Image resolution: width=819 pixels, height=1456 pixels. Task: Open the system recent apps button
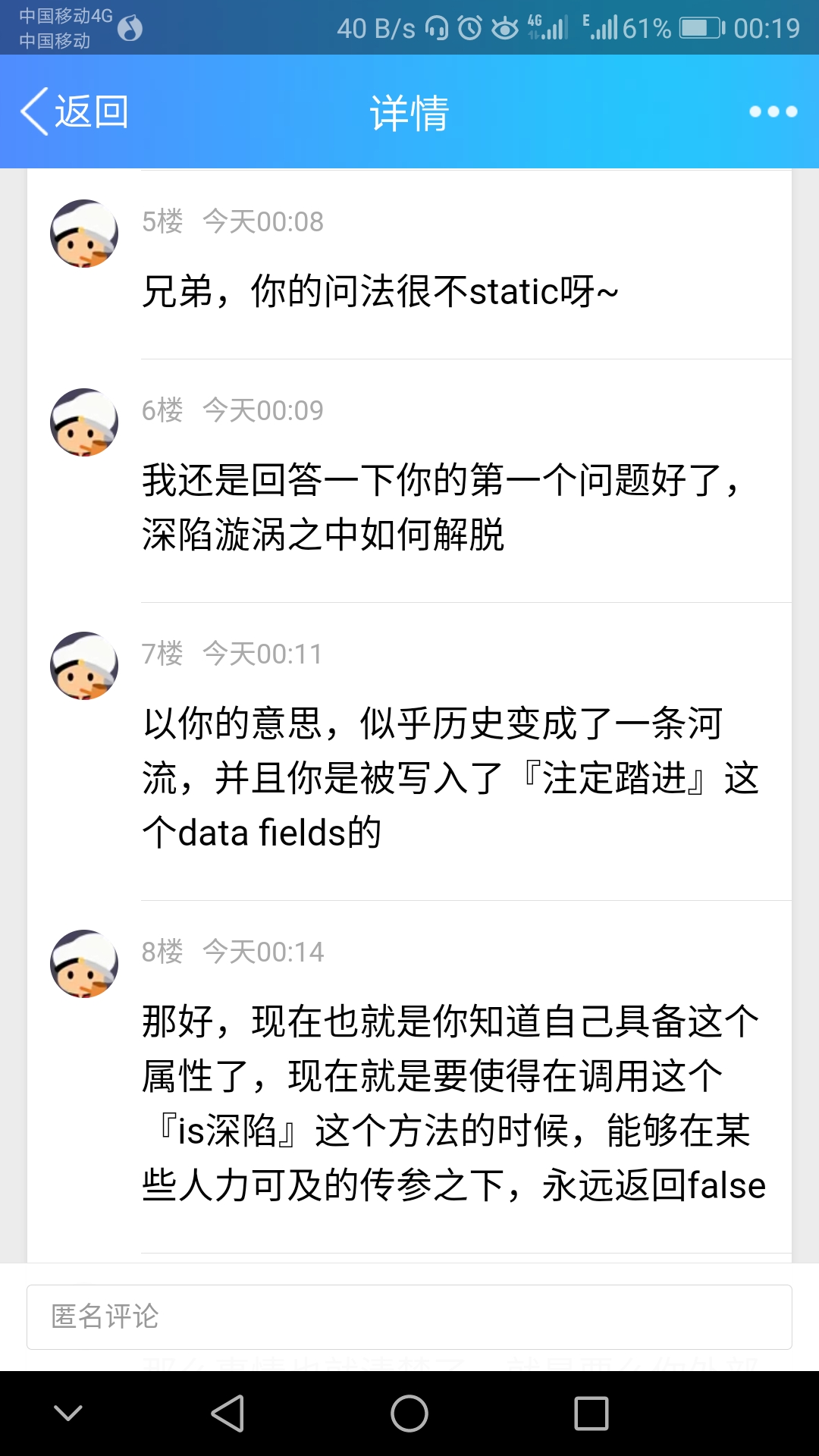pyautogui.click(x=591, y=1414)
